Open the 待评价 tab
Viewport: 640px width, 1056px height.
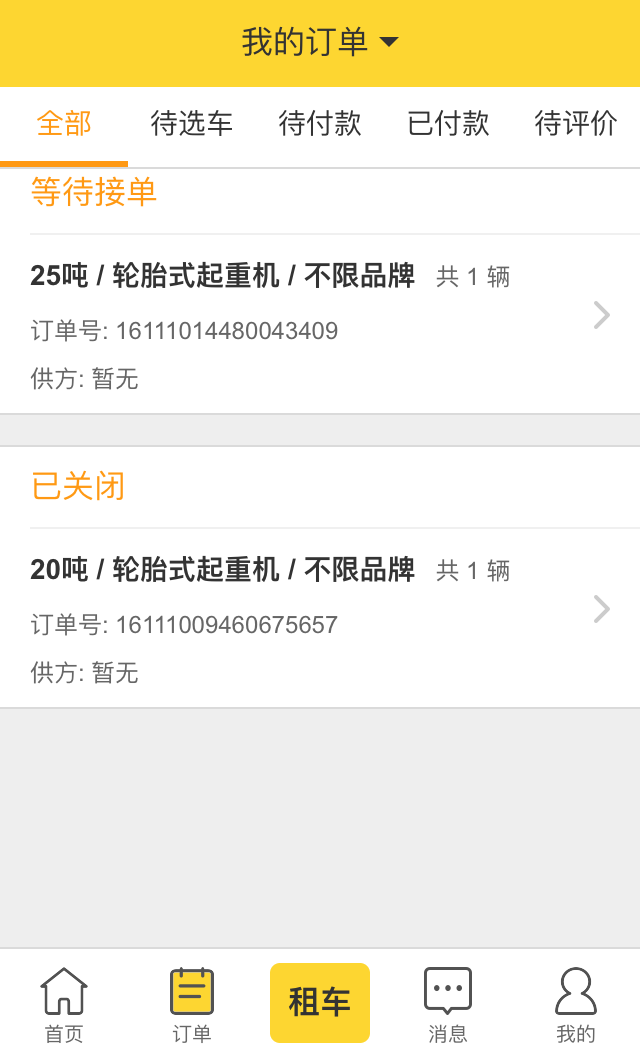pyautogui.click(x=576, y=125)
